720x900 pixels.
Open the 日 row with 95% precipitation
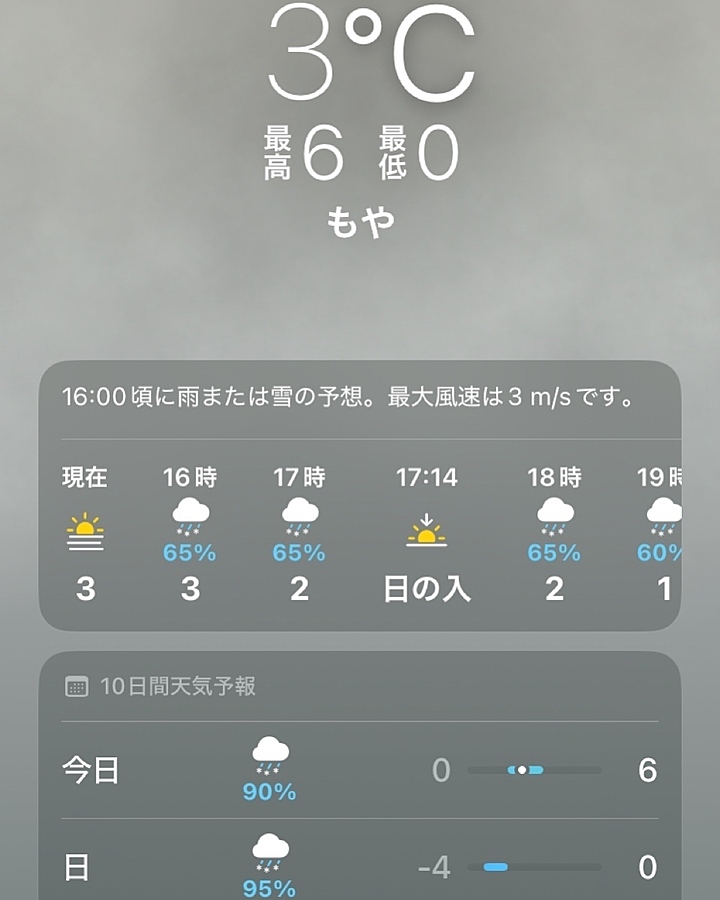[x=360, y=866]
